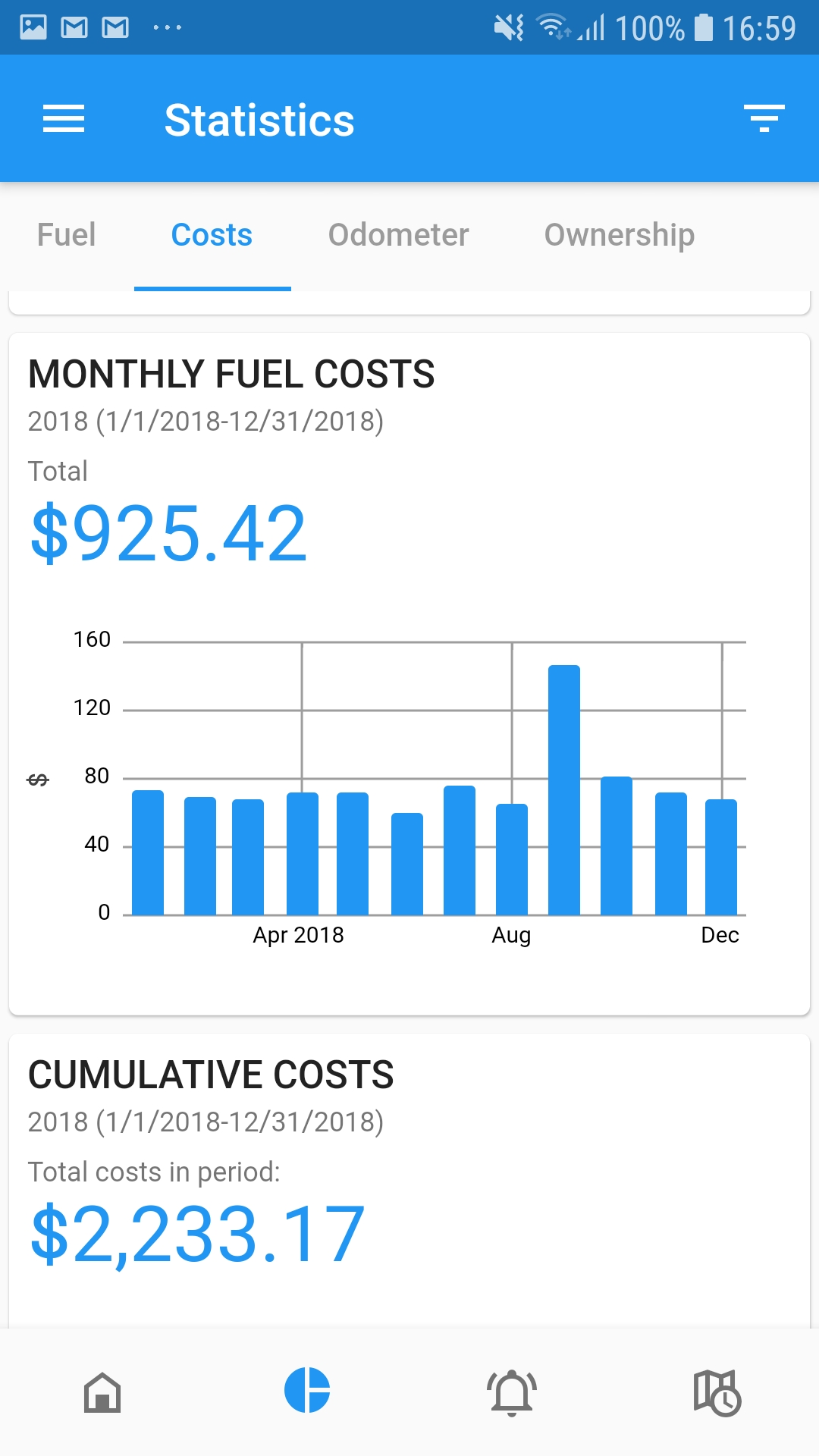The height and width of the screenshot is (1456, 819).
Task: Open the filter options icon
Action: tap(764, 119)
